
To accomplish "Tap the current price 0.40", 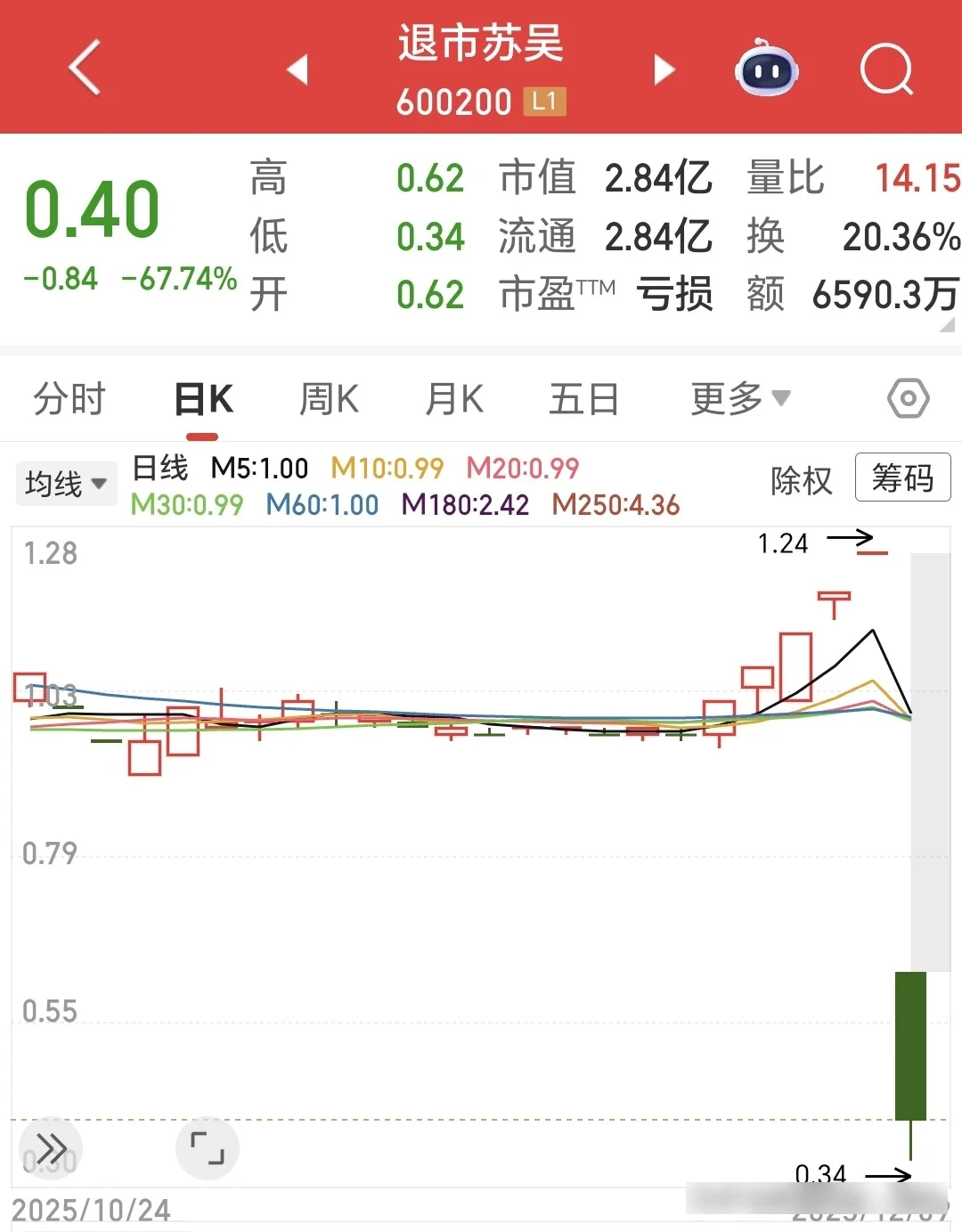I will pyautogui.click(x=92, y=207).
